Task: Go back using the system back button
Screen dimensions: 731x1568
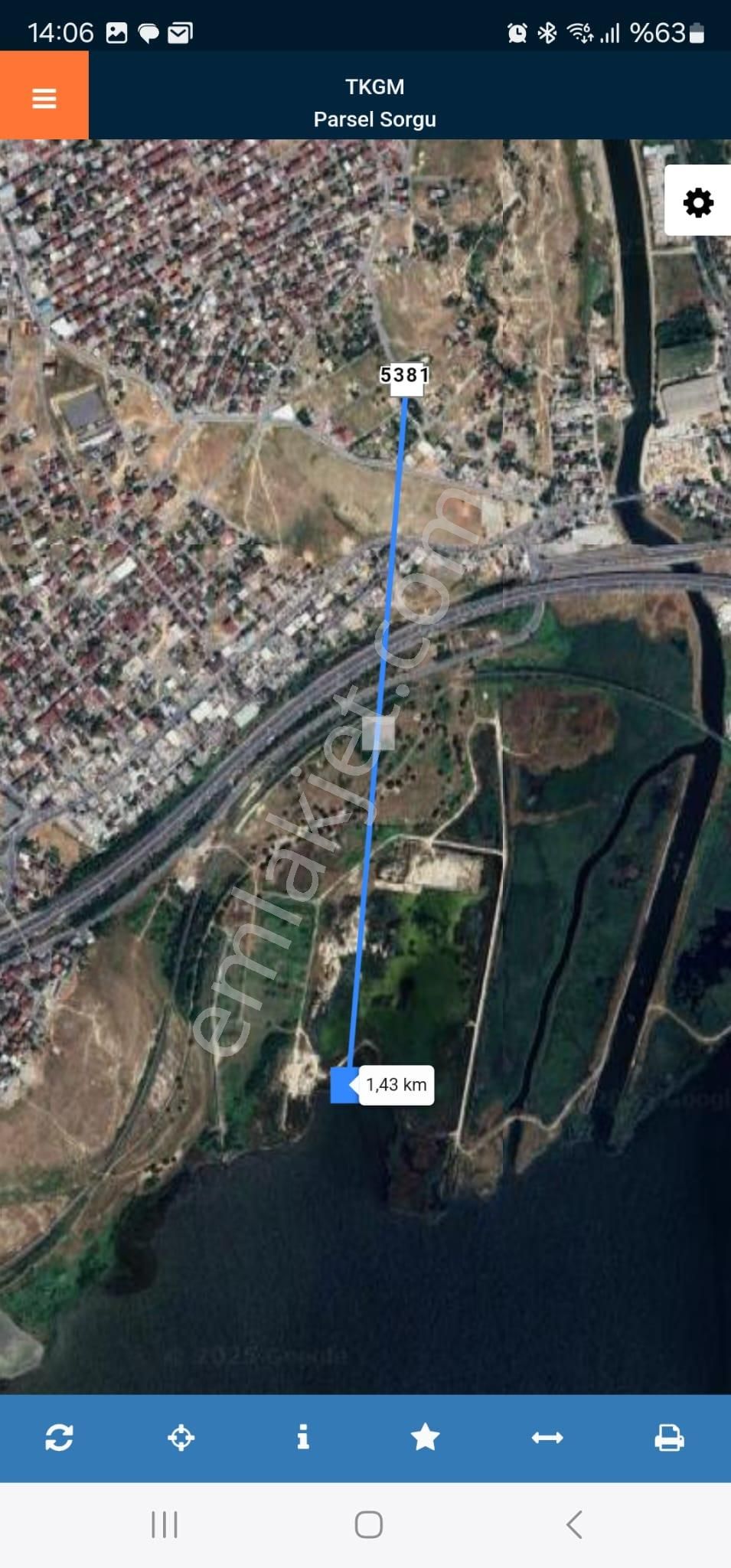Action: pos(574,1524)
